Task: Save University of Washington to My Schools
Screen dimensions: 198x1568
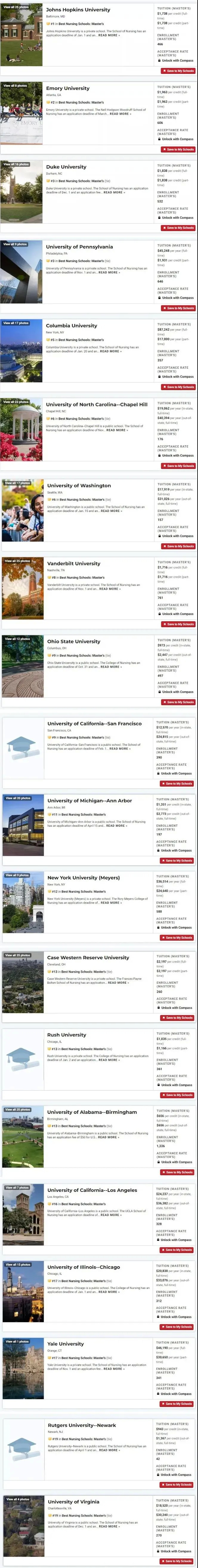Action: (178, 546)
